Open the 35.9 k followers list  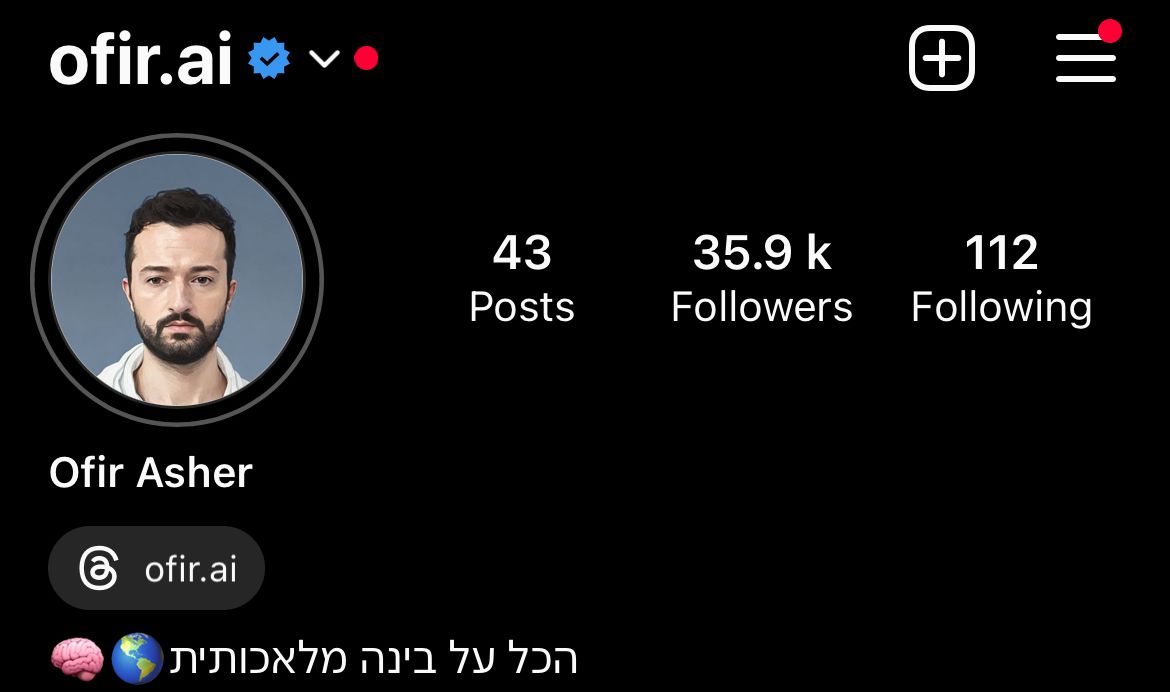click(761, 278)
